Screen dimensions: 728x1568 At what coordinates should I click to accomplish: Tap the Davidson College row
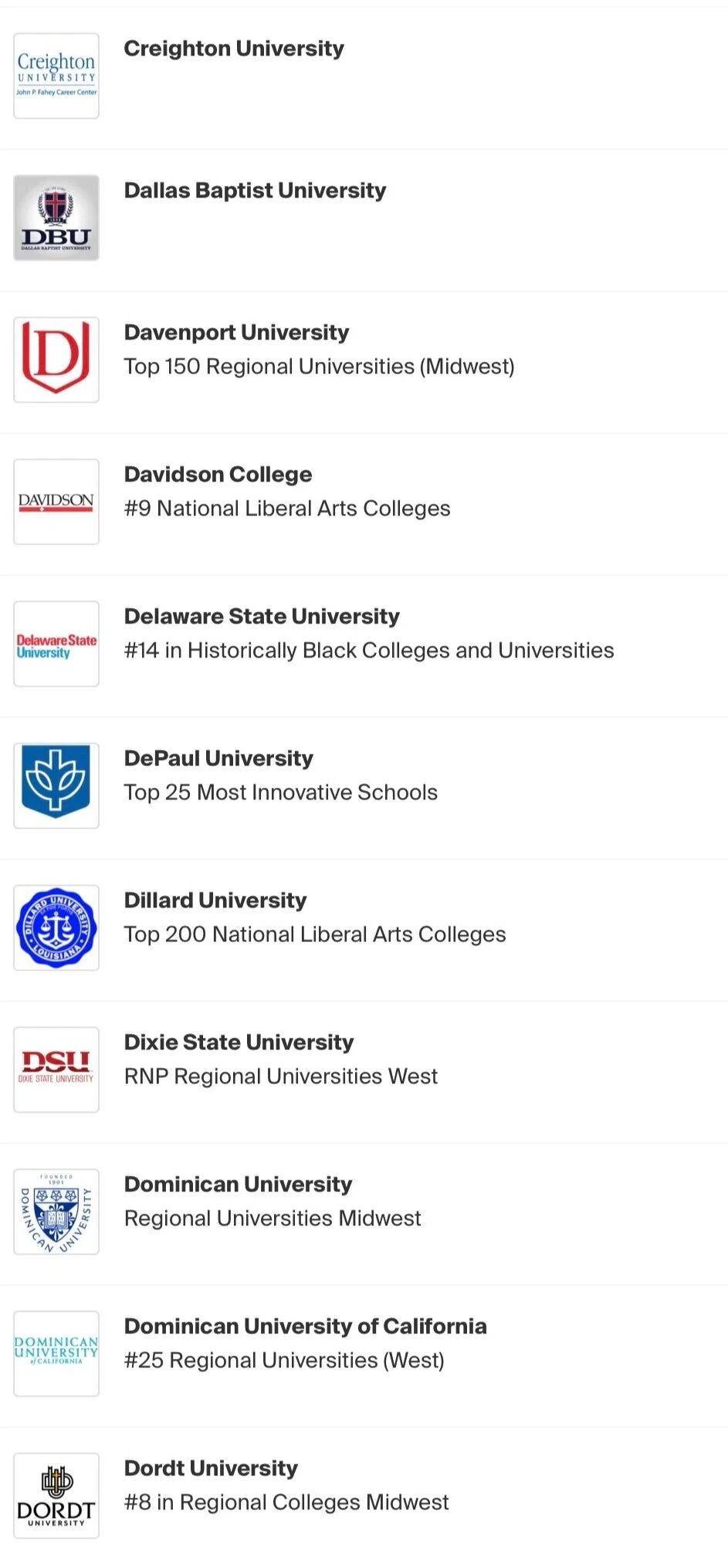point(218,475)
